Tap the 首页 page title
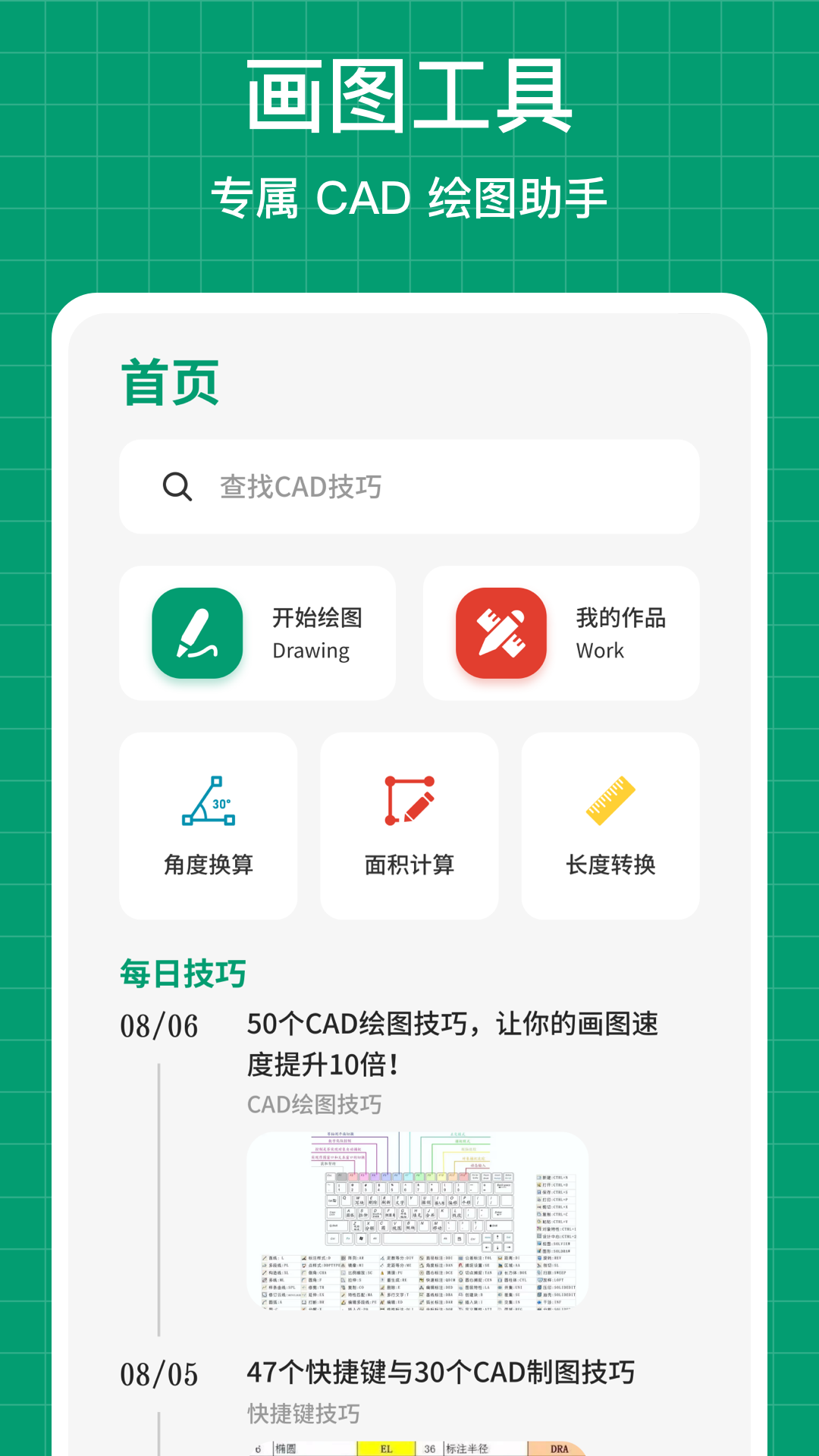Image resolution: width=819 pixels, height=1456 pixels. (x=168, y=383)
